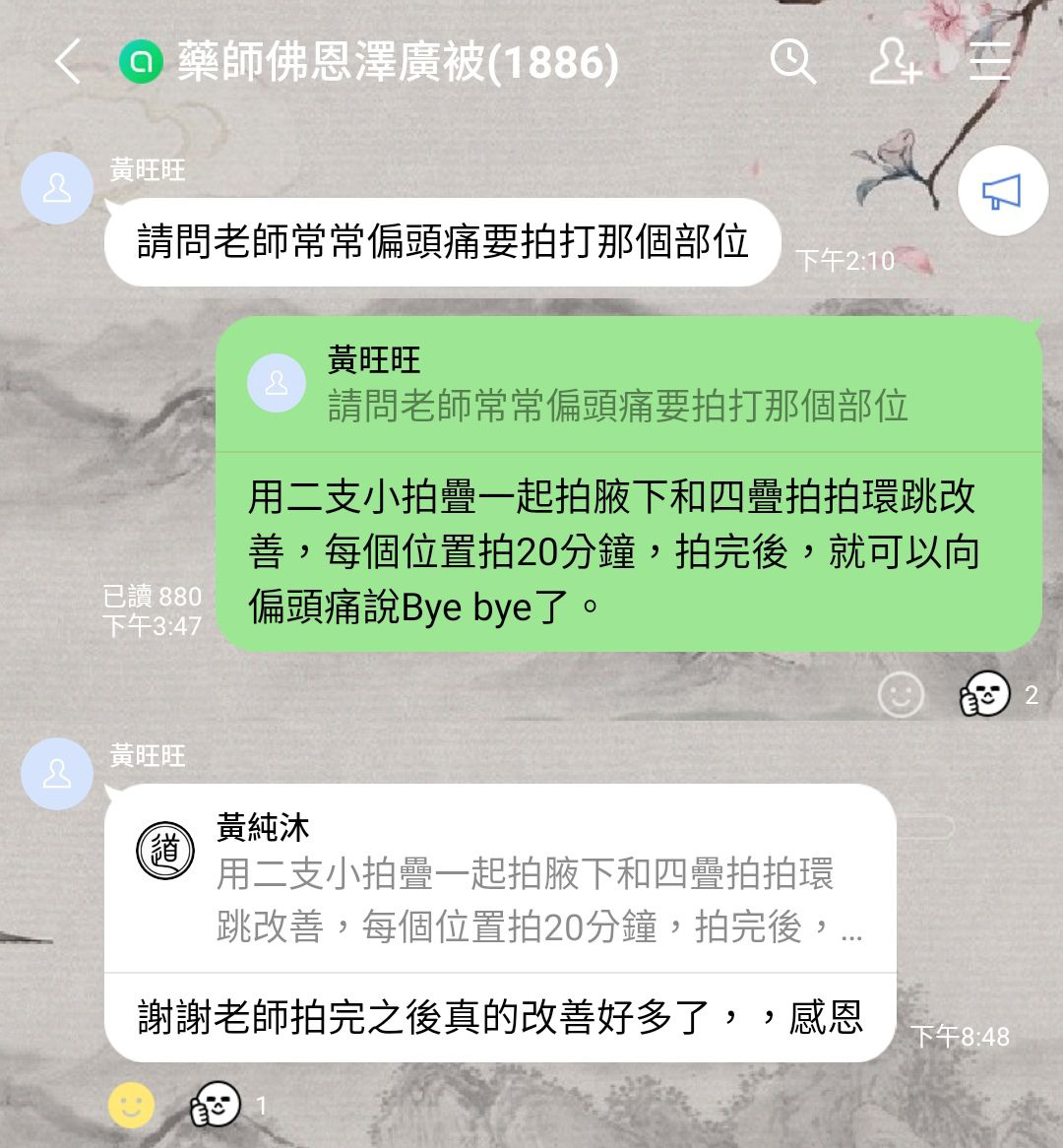Add a reaction to the green reply

tap(900, 695)
